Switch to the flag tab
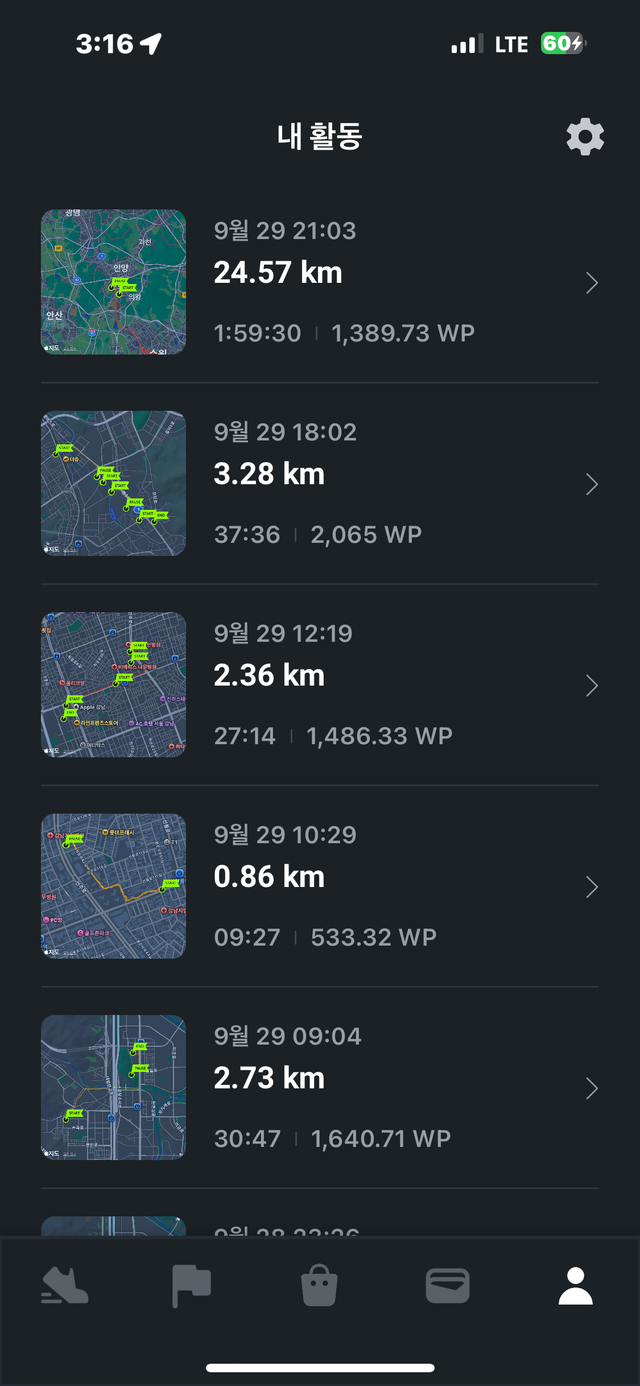Viewport: 640px width, 1386px height. 191,1286
